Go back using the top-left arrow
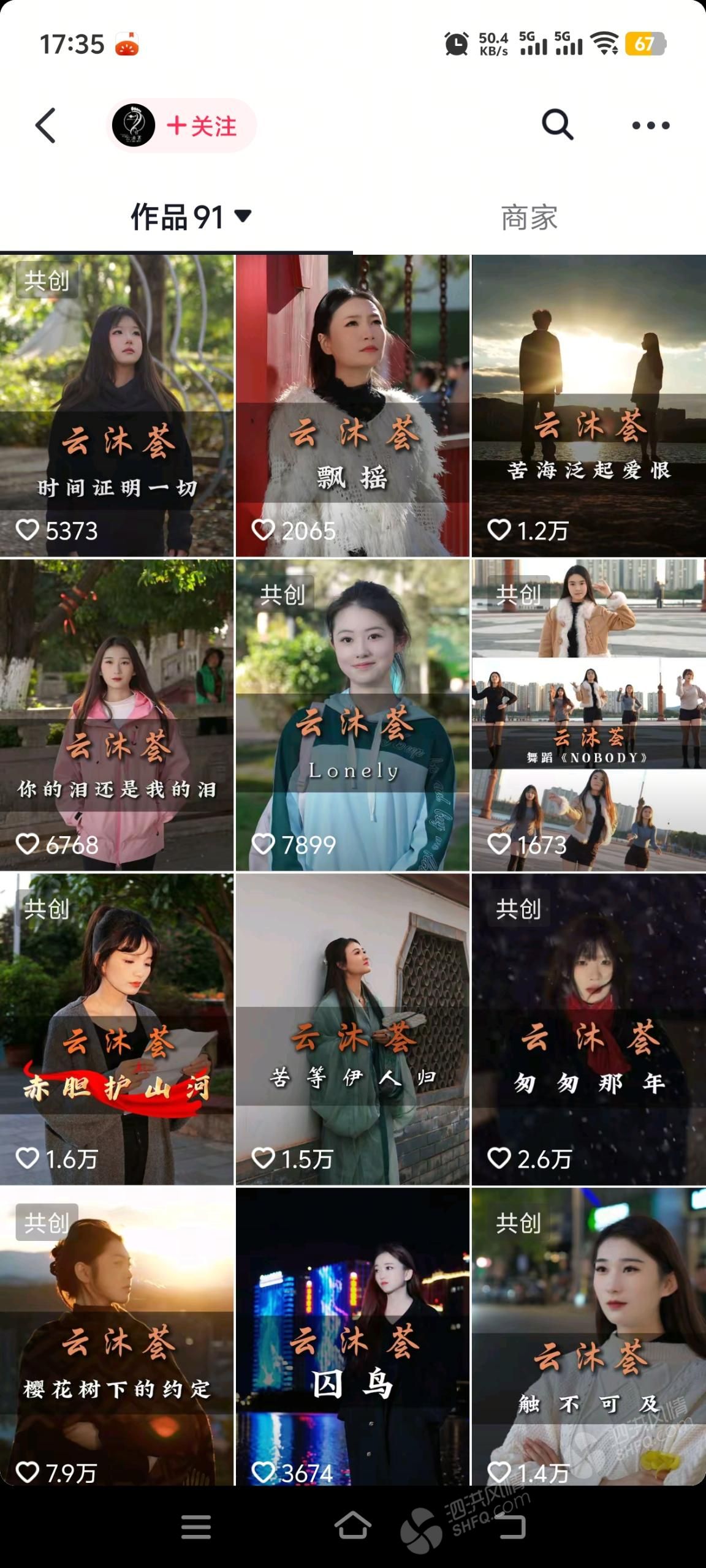The image size is (706, 1568). click(45, 126)
